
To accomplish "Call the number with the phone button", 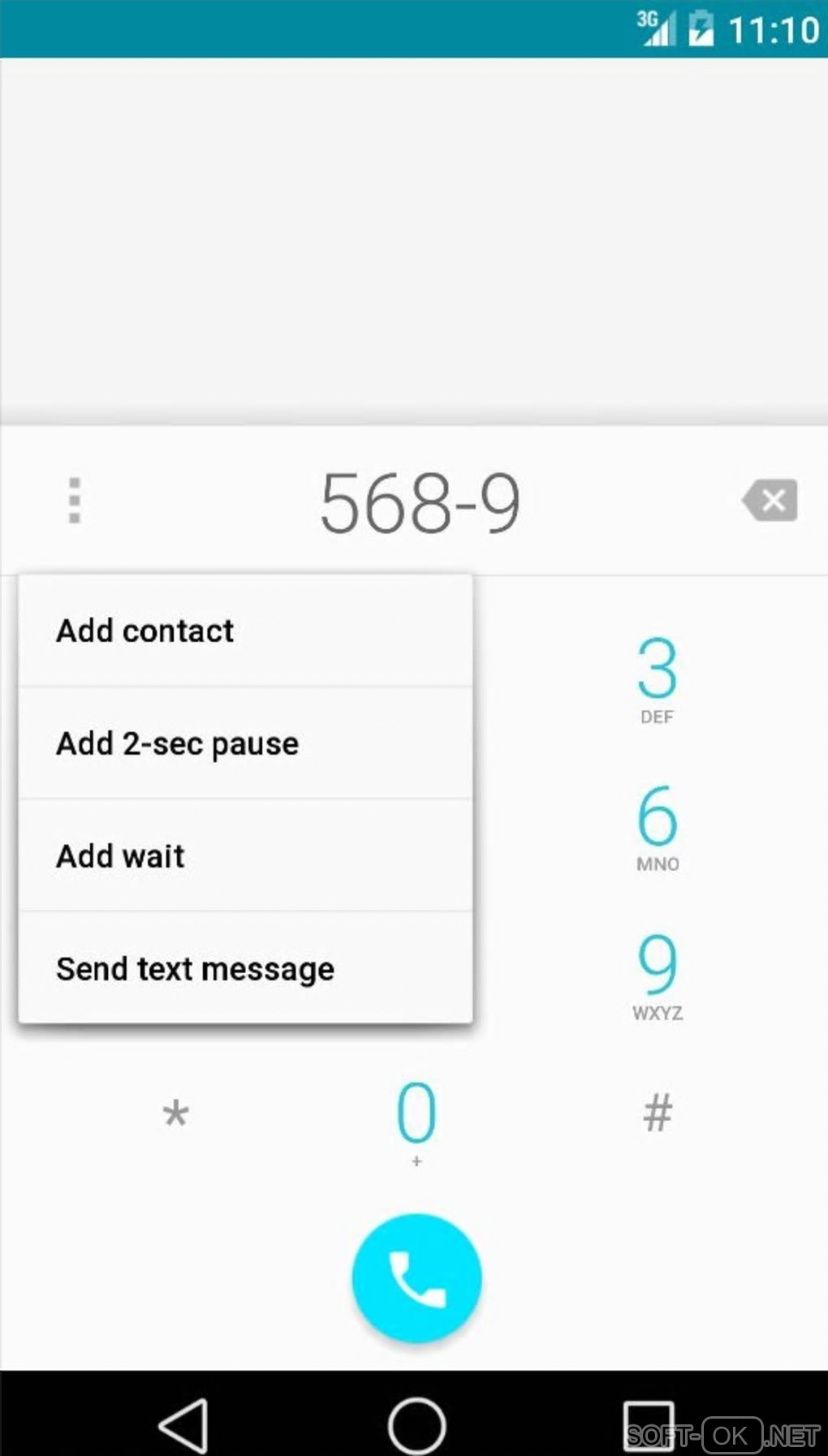I will pos(416,1278).
